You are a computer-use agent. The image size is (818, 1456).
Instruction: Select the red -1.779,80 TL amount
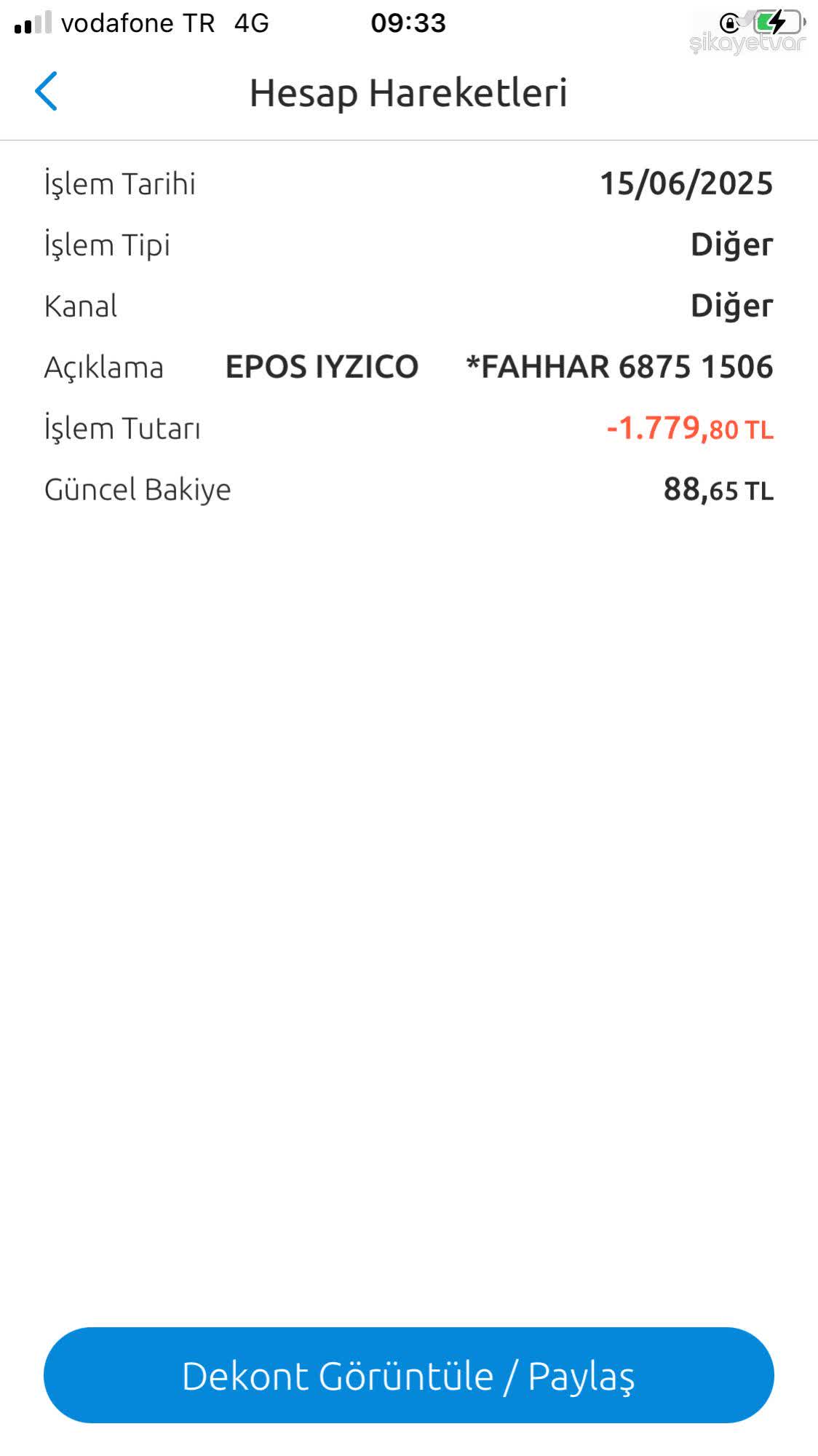tap(690, 428)
